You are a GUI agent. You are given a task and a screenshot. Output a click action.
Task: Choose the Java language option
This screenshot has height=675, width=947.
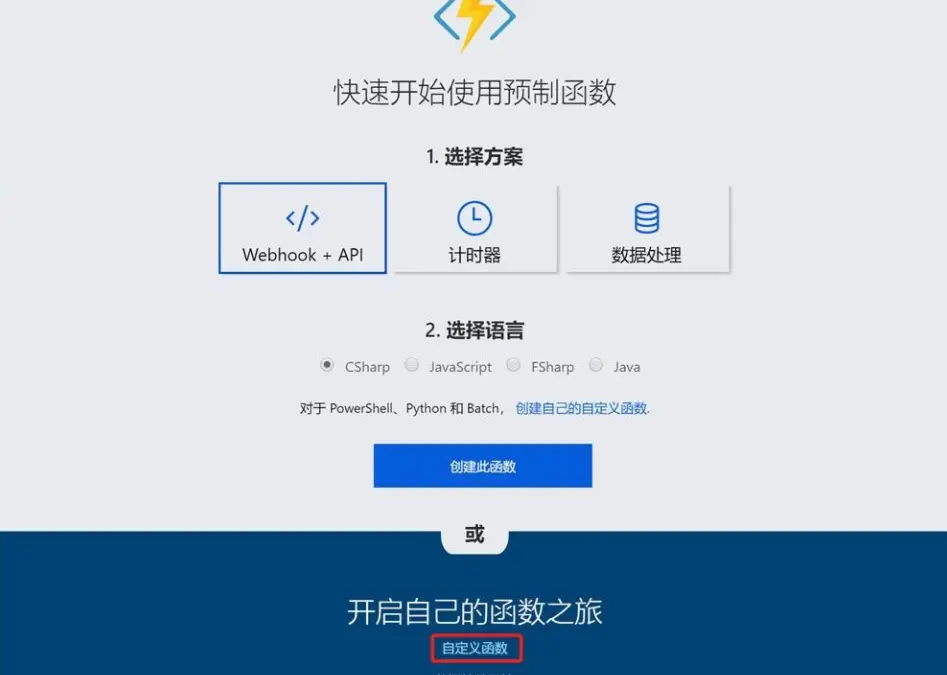coord(596,366)
